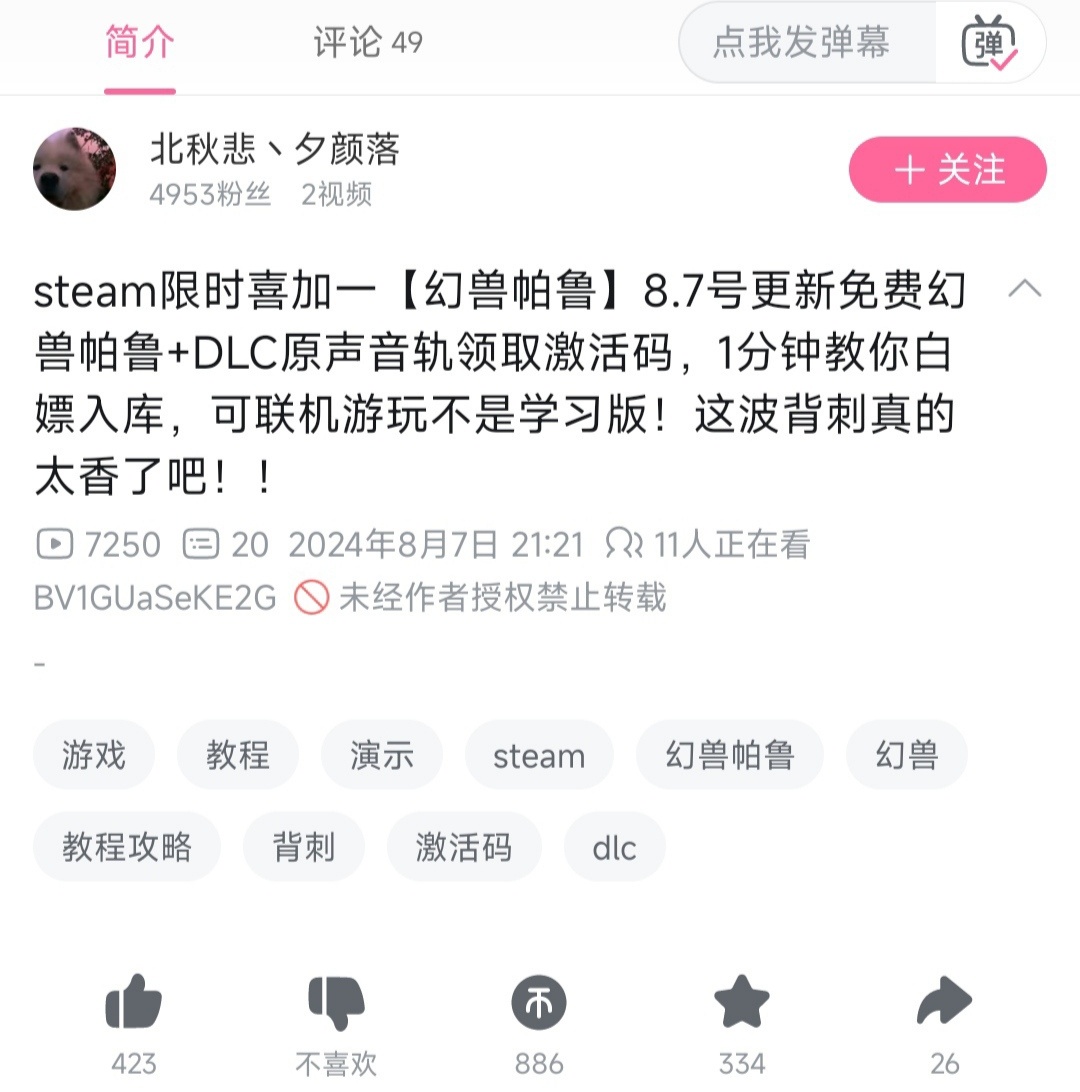Screen dimensions: 1080x1092
Task: Open the 演示 tag
Action: (x=382, y=755)
